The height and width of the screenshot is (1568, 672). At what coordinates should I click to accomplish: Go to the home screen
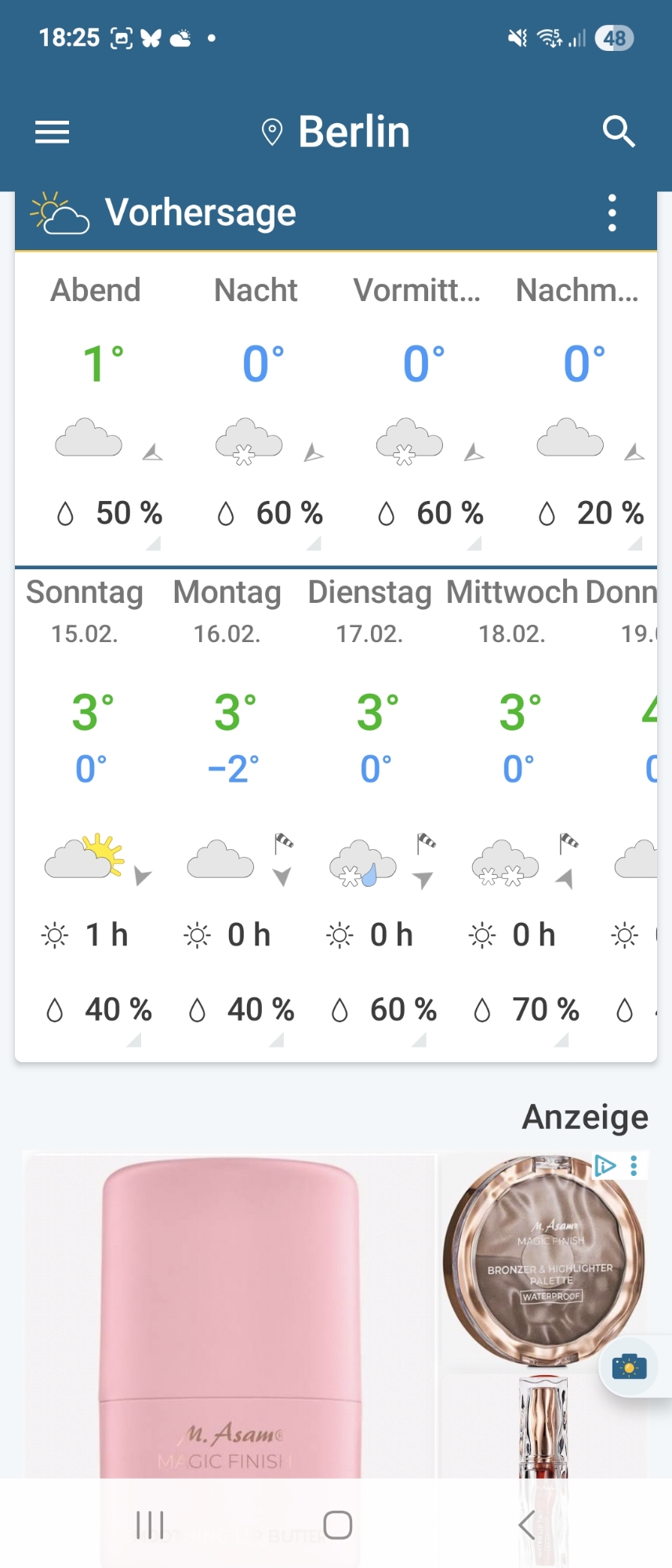pos(337,1525)
